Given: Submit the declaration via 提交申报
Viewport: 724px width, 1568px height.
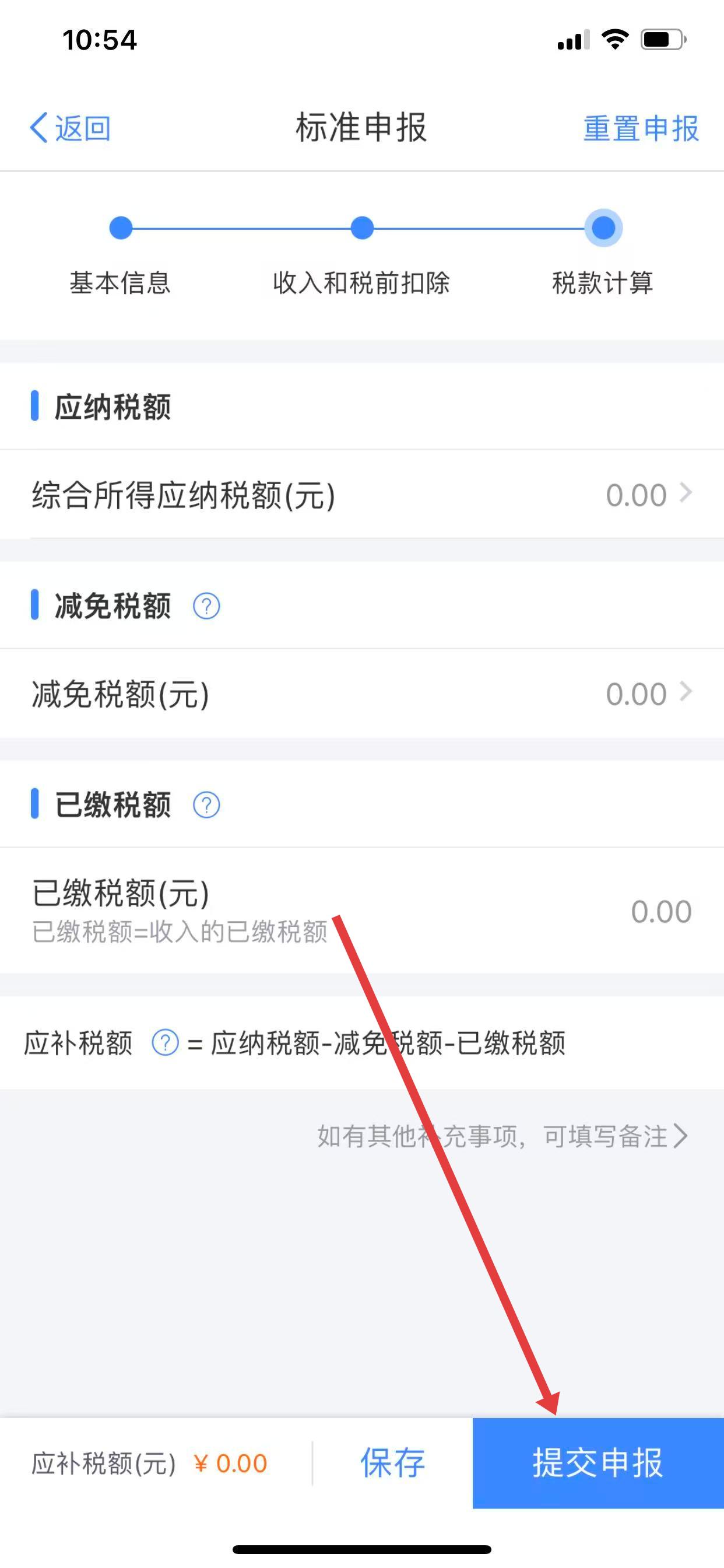Looking at the screenshot, I should click(x=598, y=1462).
